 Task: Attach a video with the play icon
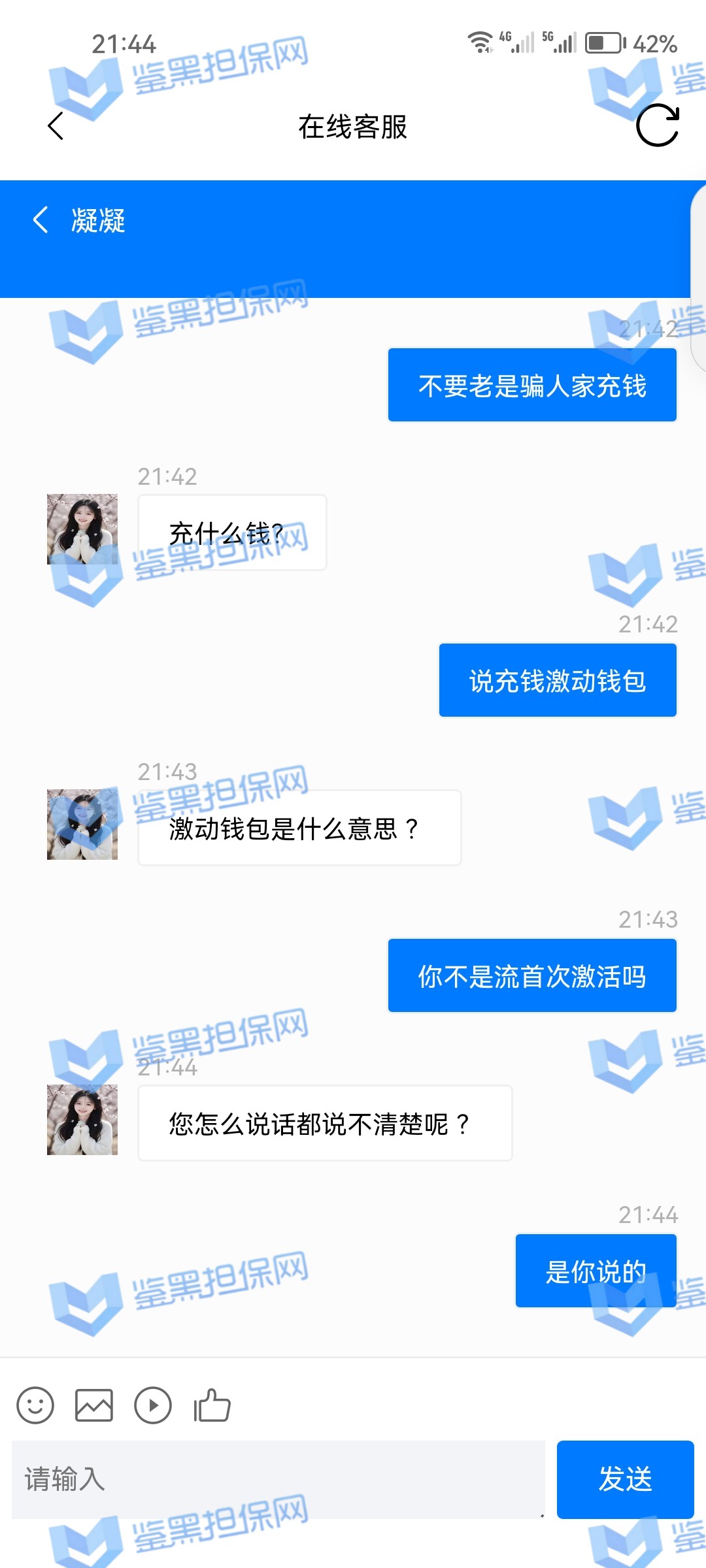153,1405
